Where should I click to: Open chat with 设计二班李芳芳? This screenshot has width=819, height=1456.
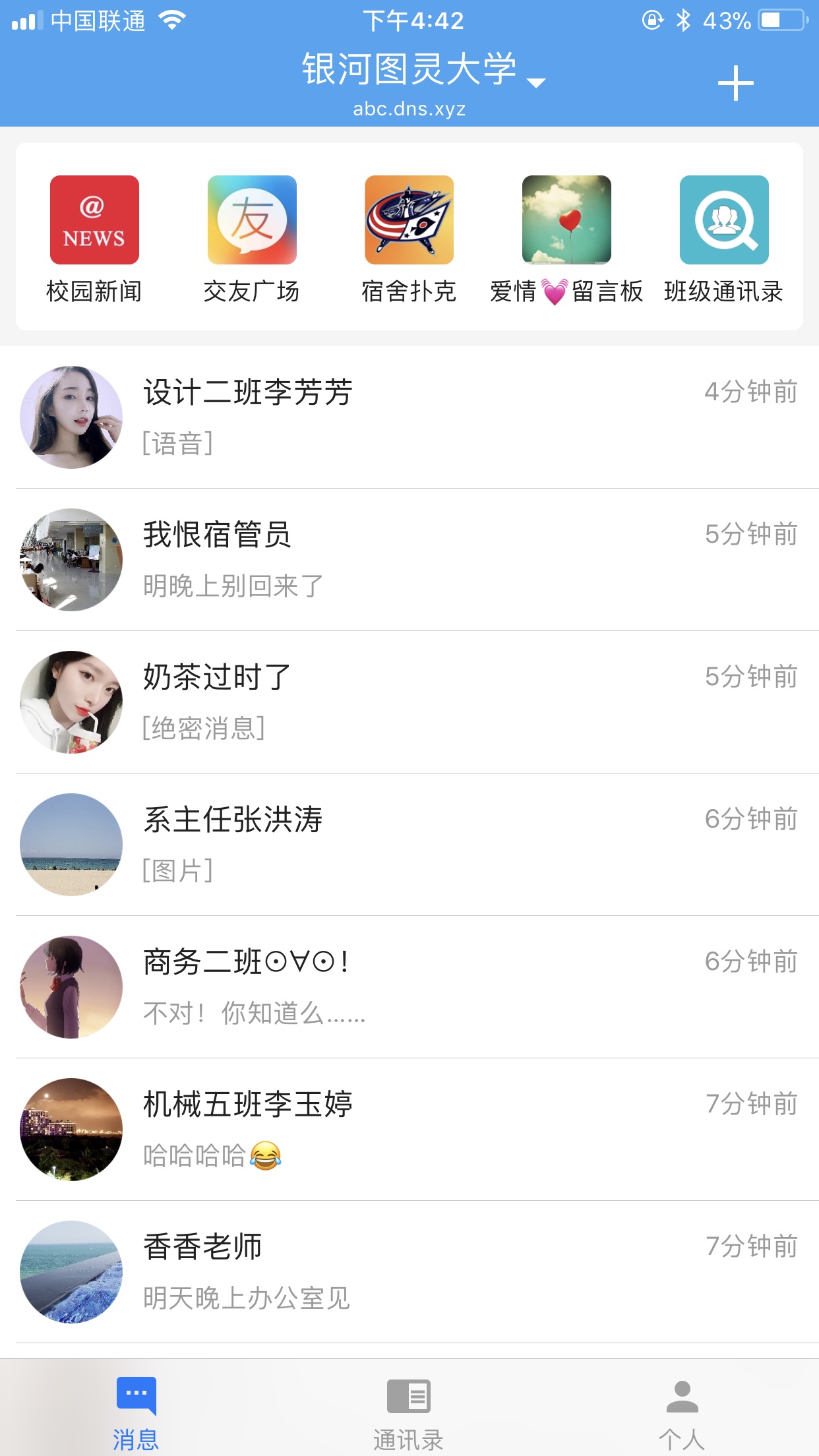click(409, 417)
